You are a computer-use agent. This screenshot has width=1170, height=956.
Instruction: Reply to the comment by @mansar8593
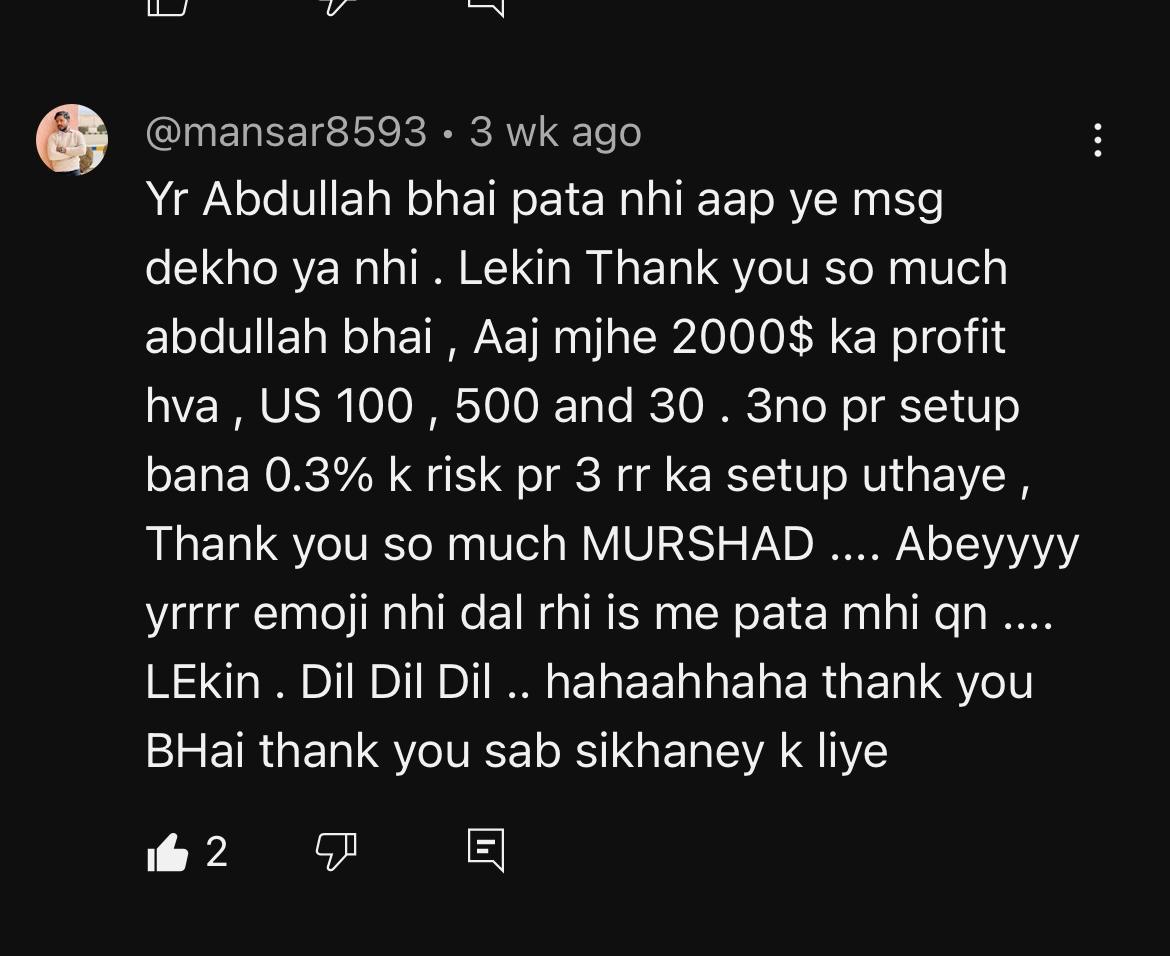point(486,851)
